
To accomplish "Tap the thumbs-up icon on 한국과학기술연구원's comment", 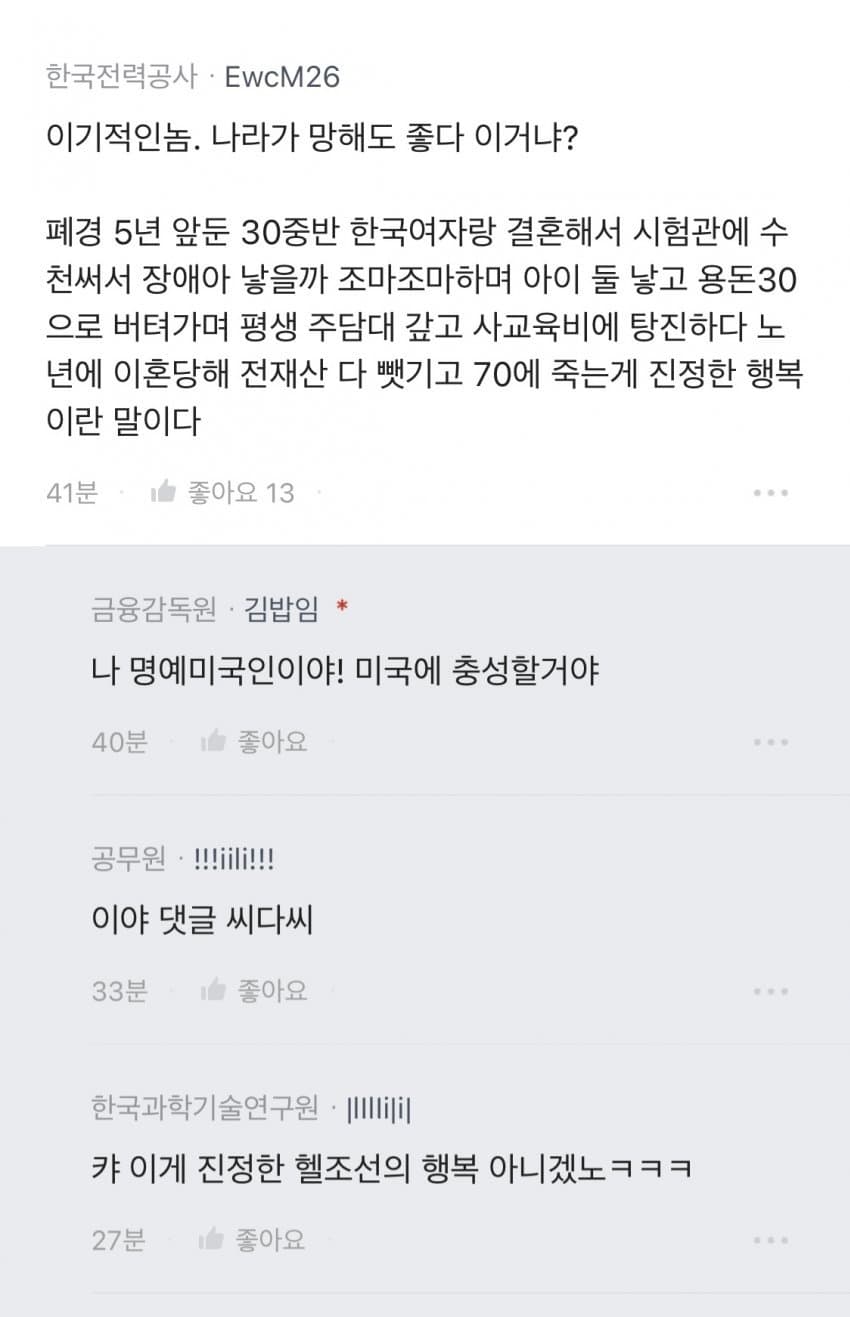I will click(x=213, y=1239).
